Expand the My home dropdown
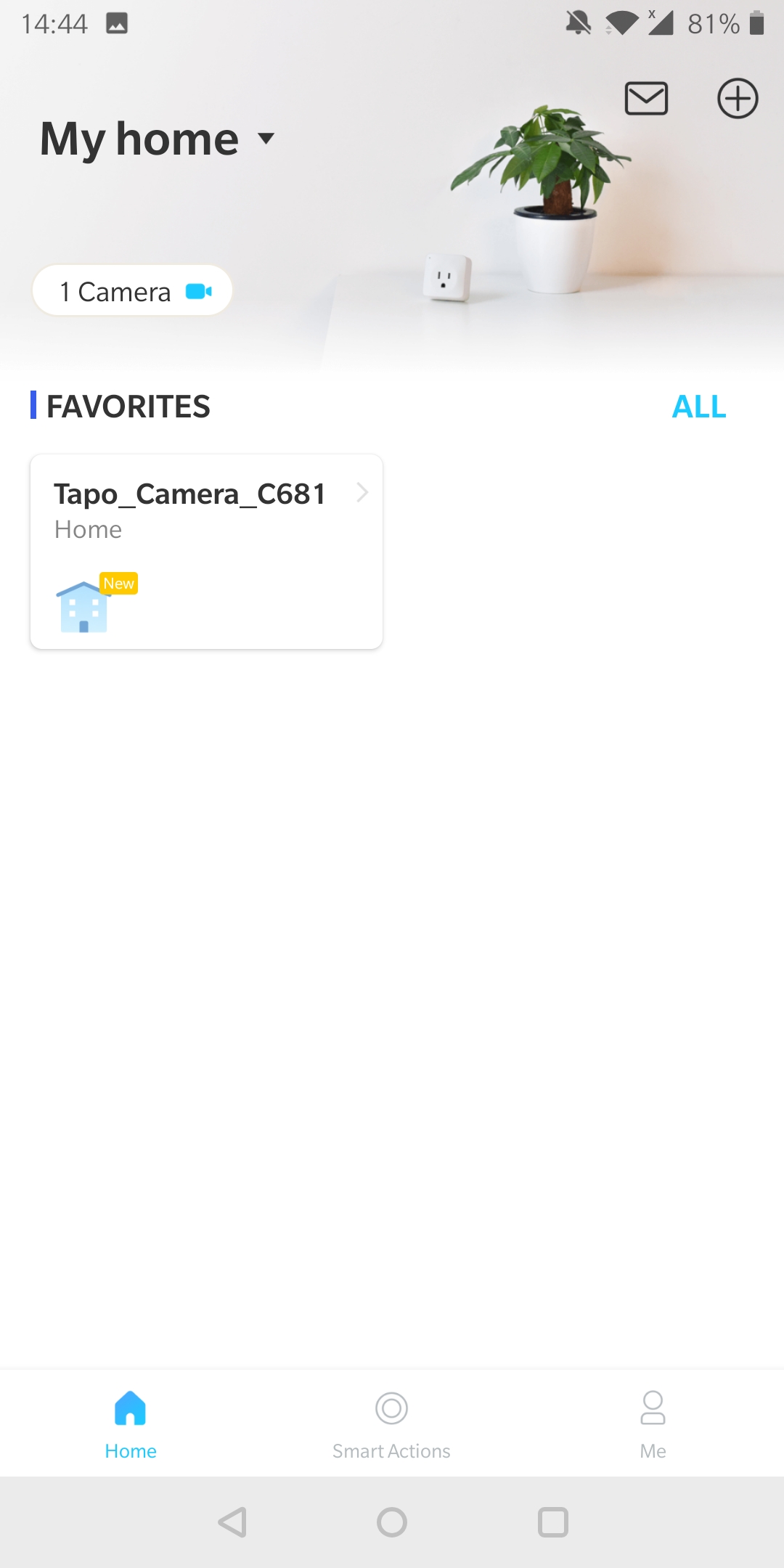Image resolution: width=784 pixels, height=1568 pixels. pyautogui.click(x=158, y=138)
